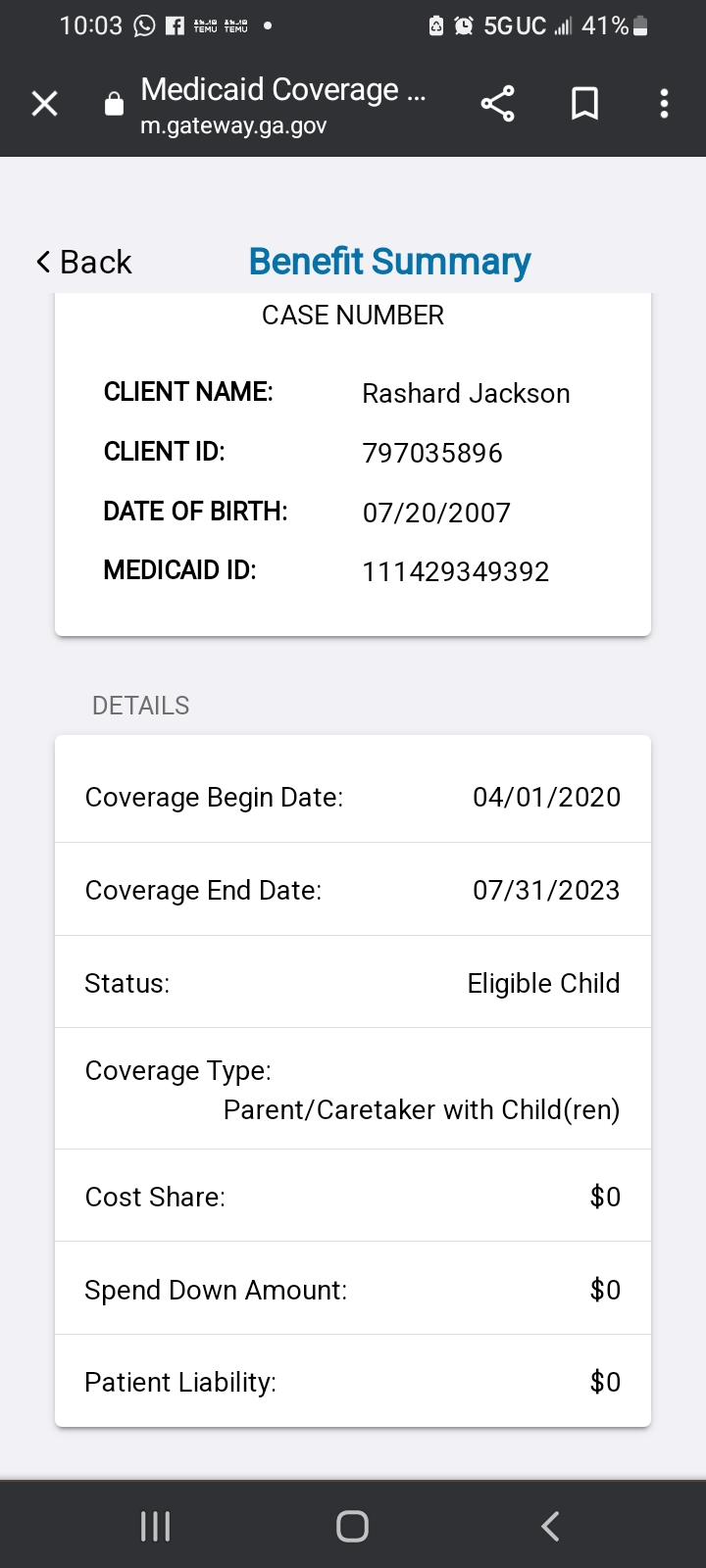Go Back from Benefit Summary

coord(84,262)
